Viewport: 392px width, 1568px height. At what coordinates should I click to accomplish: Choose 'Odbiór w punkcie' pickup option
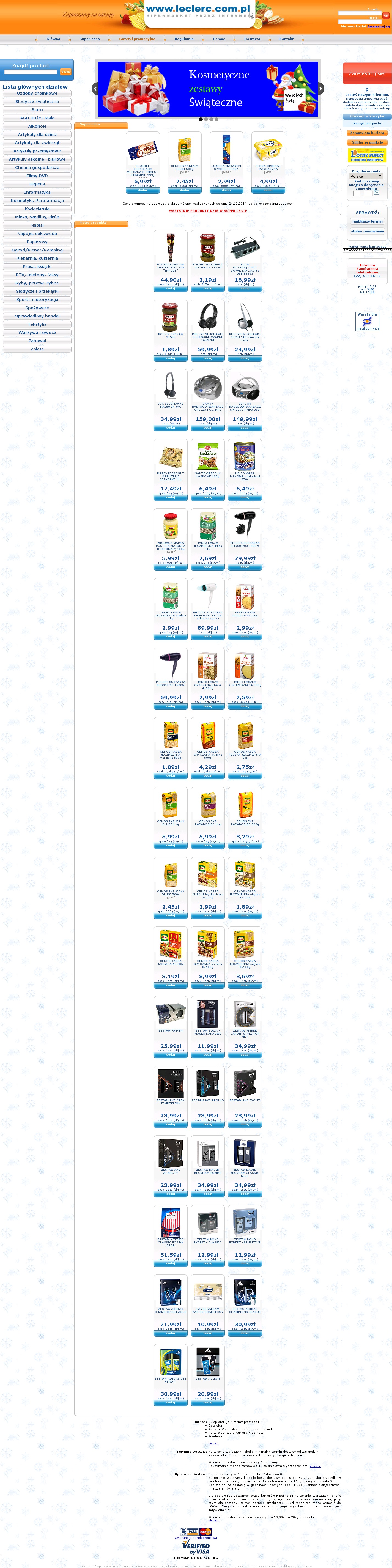click(x=367, y=142)
